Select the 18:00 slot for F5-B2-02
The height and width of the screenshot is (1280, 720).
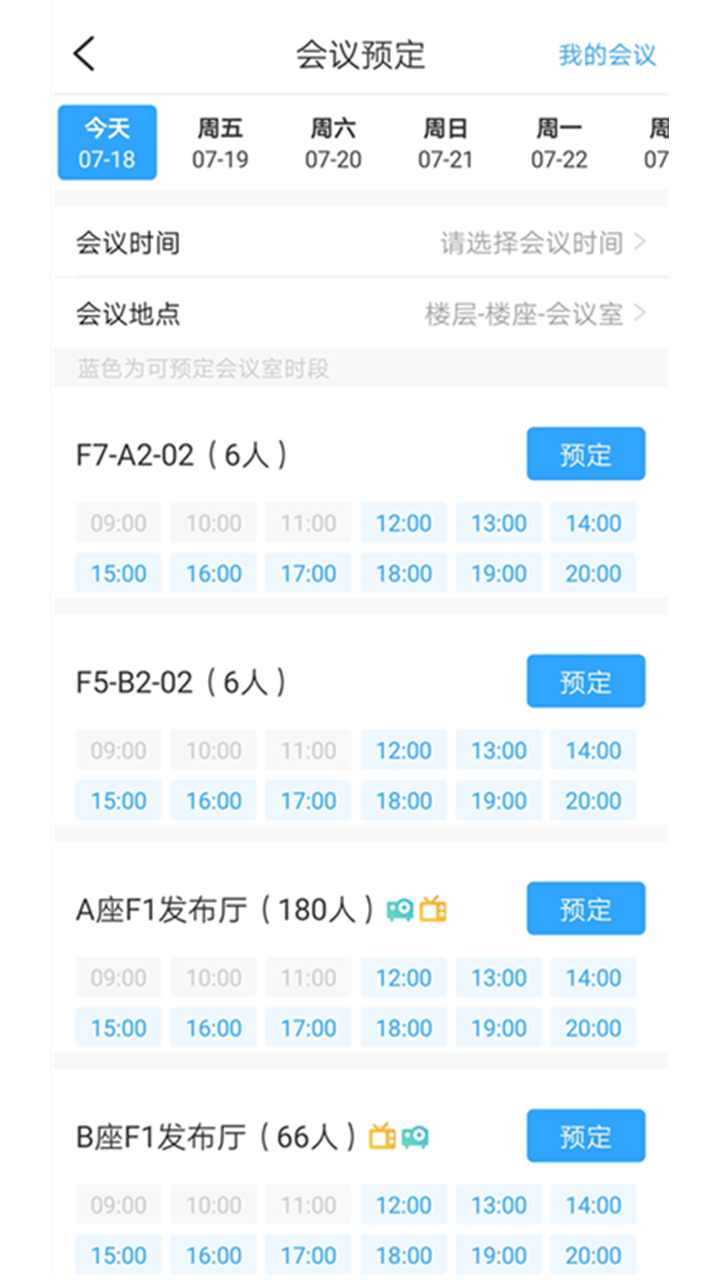coord(404,801)
